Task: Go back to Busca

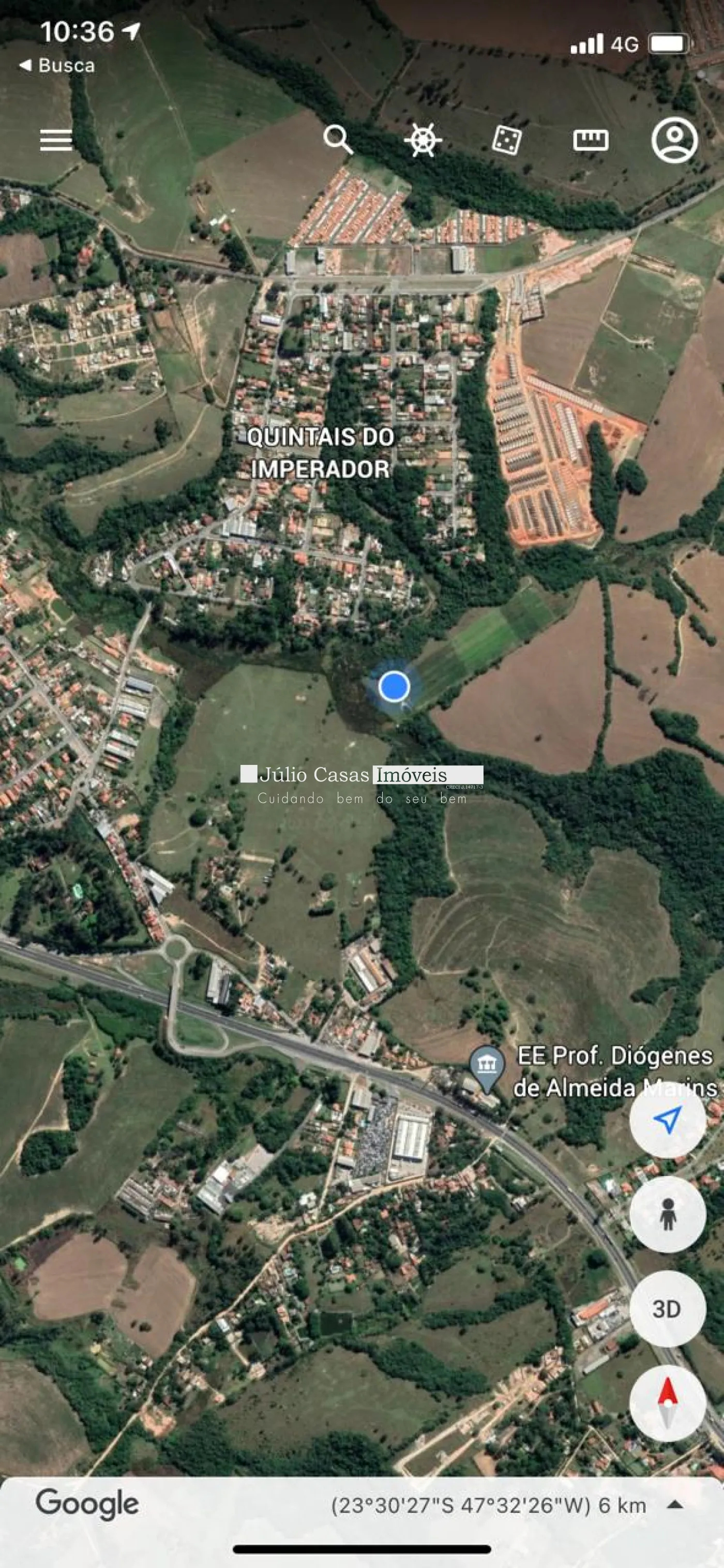Action: click(x=57, y=65)
